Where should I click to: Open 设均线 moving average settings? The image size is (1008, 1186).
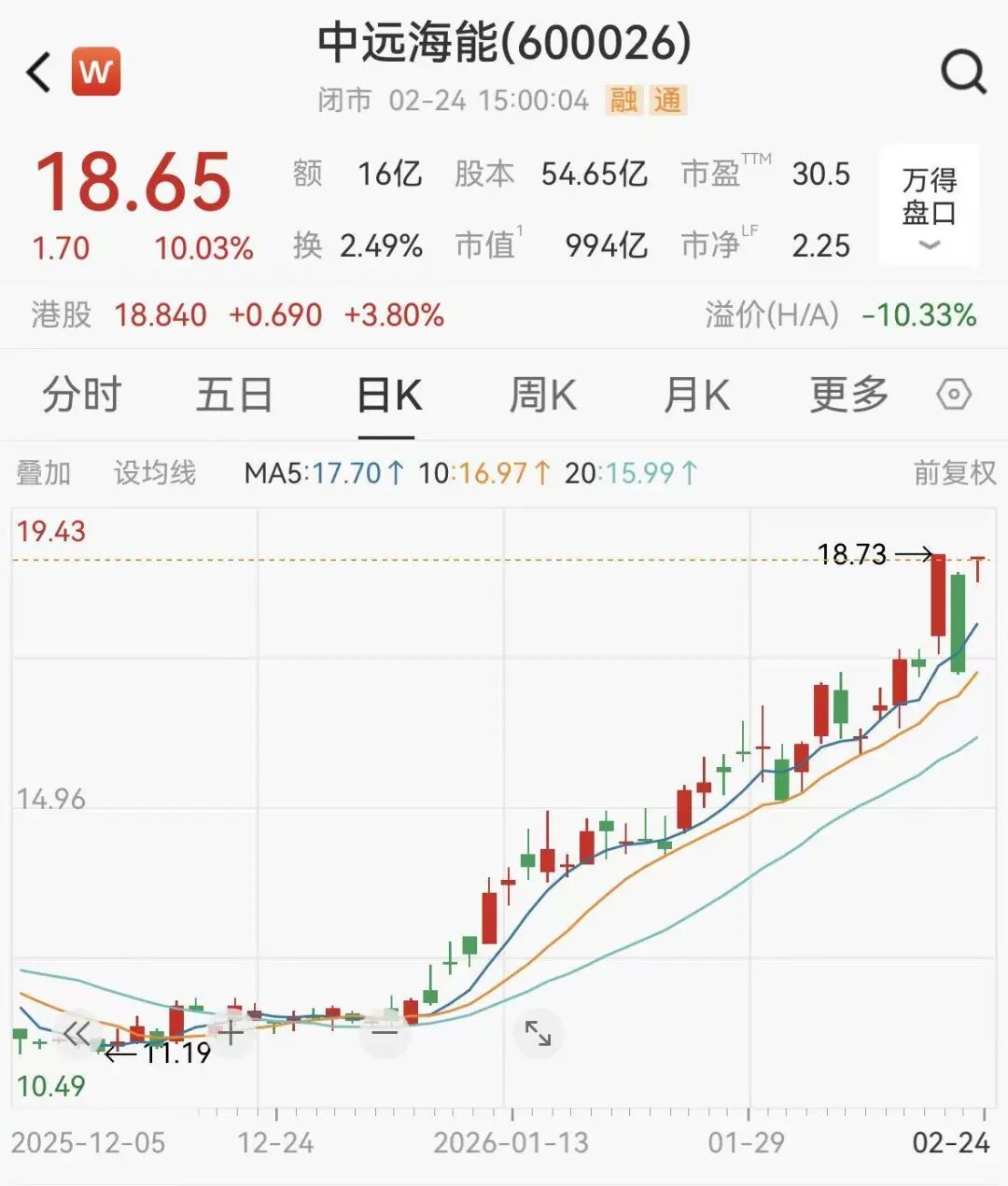[155, 473]
